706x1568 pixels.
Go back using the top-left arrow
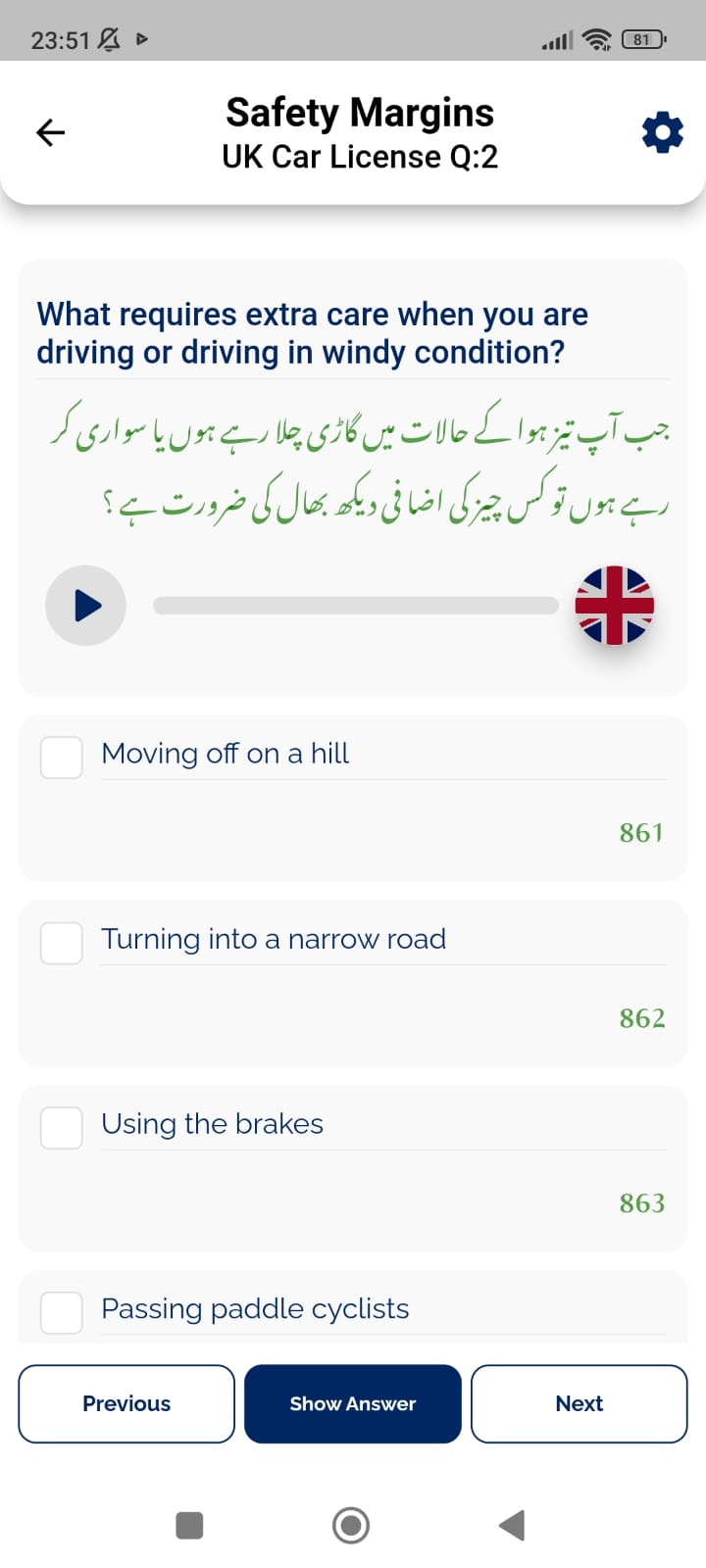coord(50,132)
